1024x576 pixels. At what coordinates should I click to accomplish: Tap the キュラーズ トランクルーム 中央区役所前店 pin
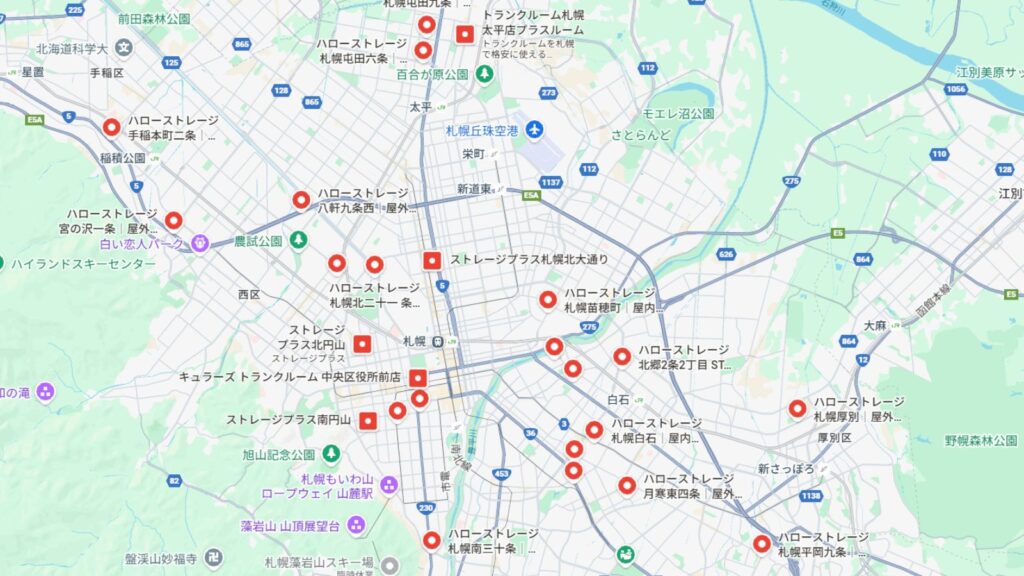(418, 378)
